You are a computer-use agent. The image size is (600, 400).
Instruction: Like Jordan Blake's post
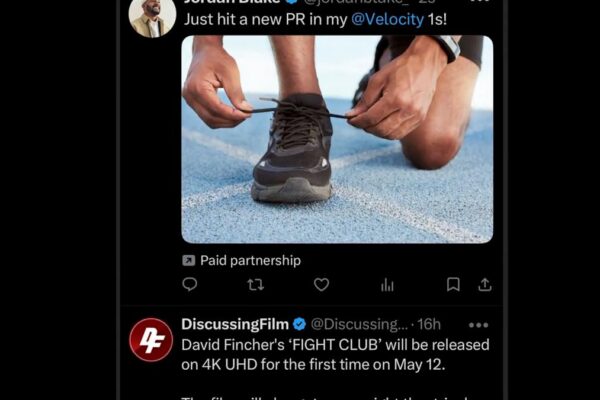[x=321, y=285]
